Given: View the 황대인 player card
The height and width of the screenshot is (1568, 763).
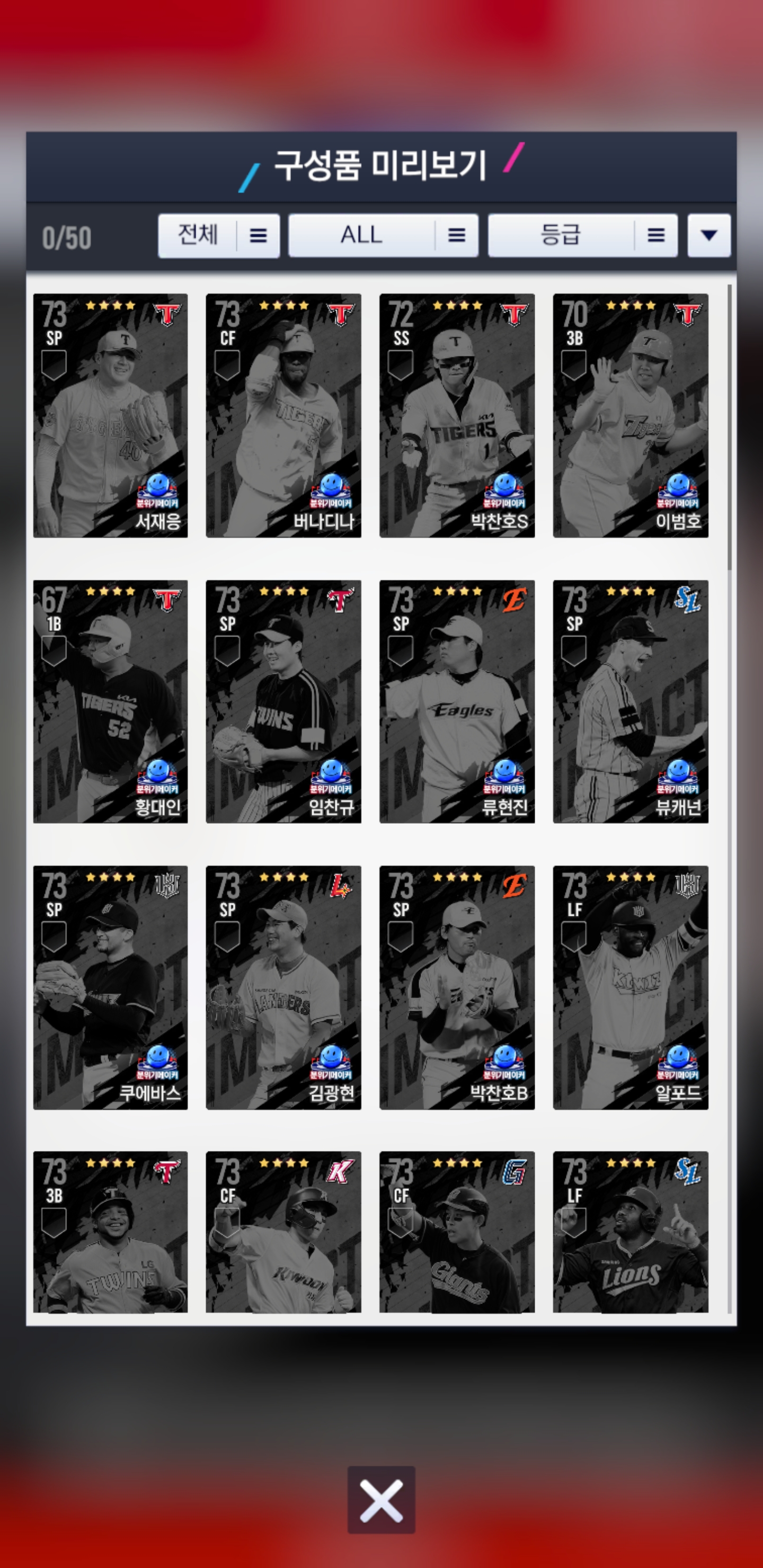Looking at the screenshot, I should (110, 701).
